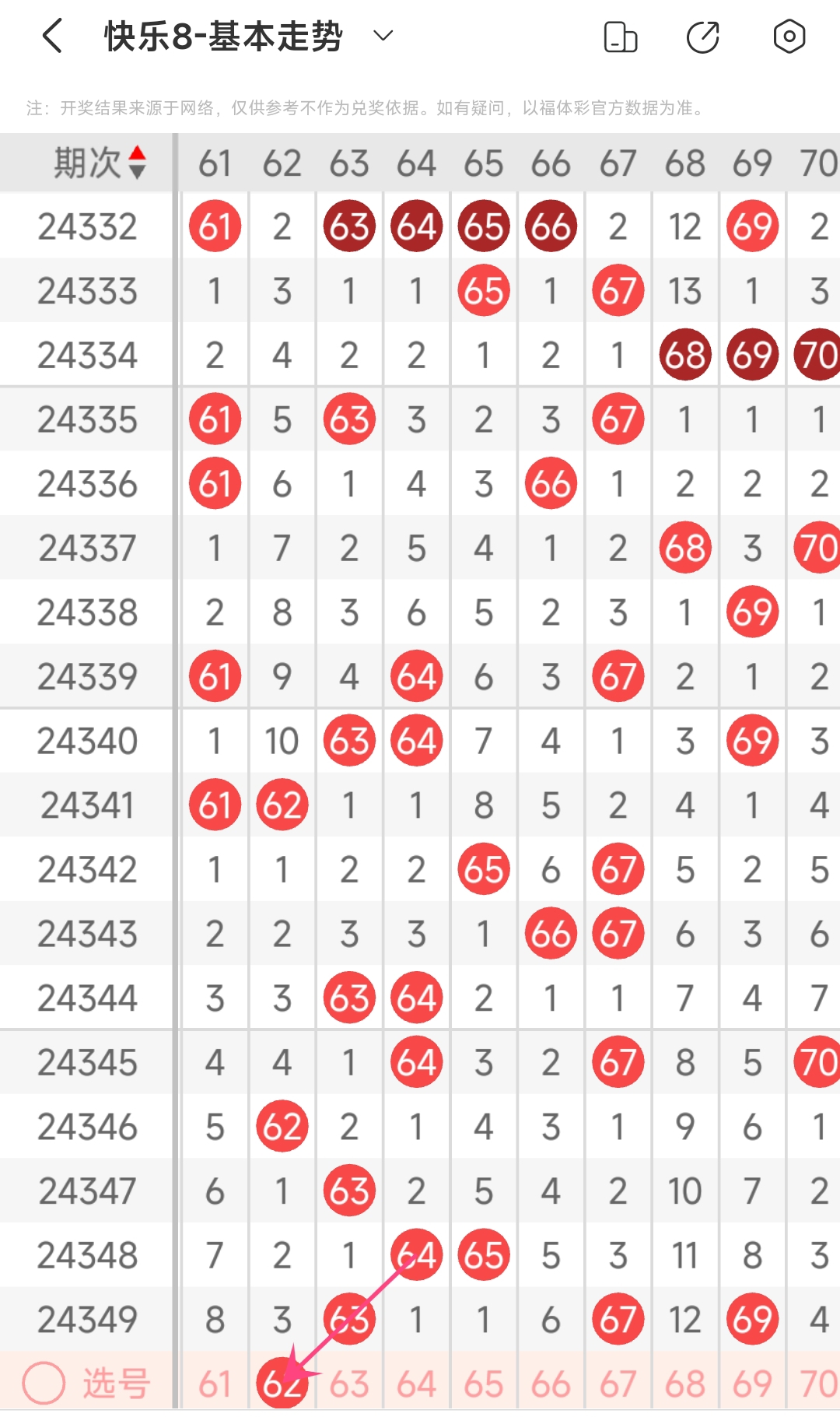The height and width of the screenshot is (1417, 840).
Task: Open the chart settings hexagon icon
Action: 789,37
